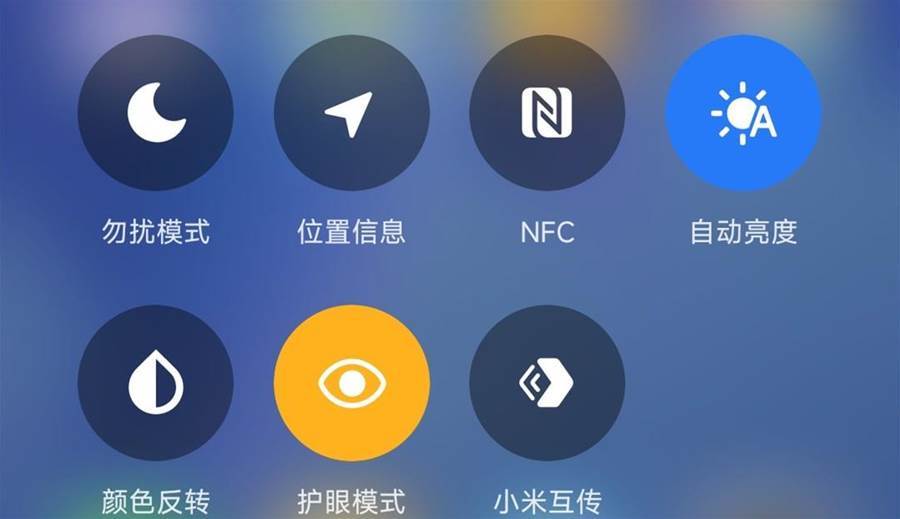Switch on NFC
The width and height of the screenshot is (900, 519).
[547, 113]
